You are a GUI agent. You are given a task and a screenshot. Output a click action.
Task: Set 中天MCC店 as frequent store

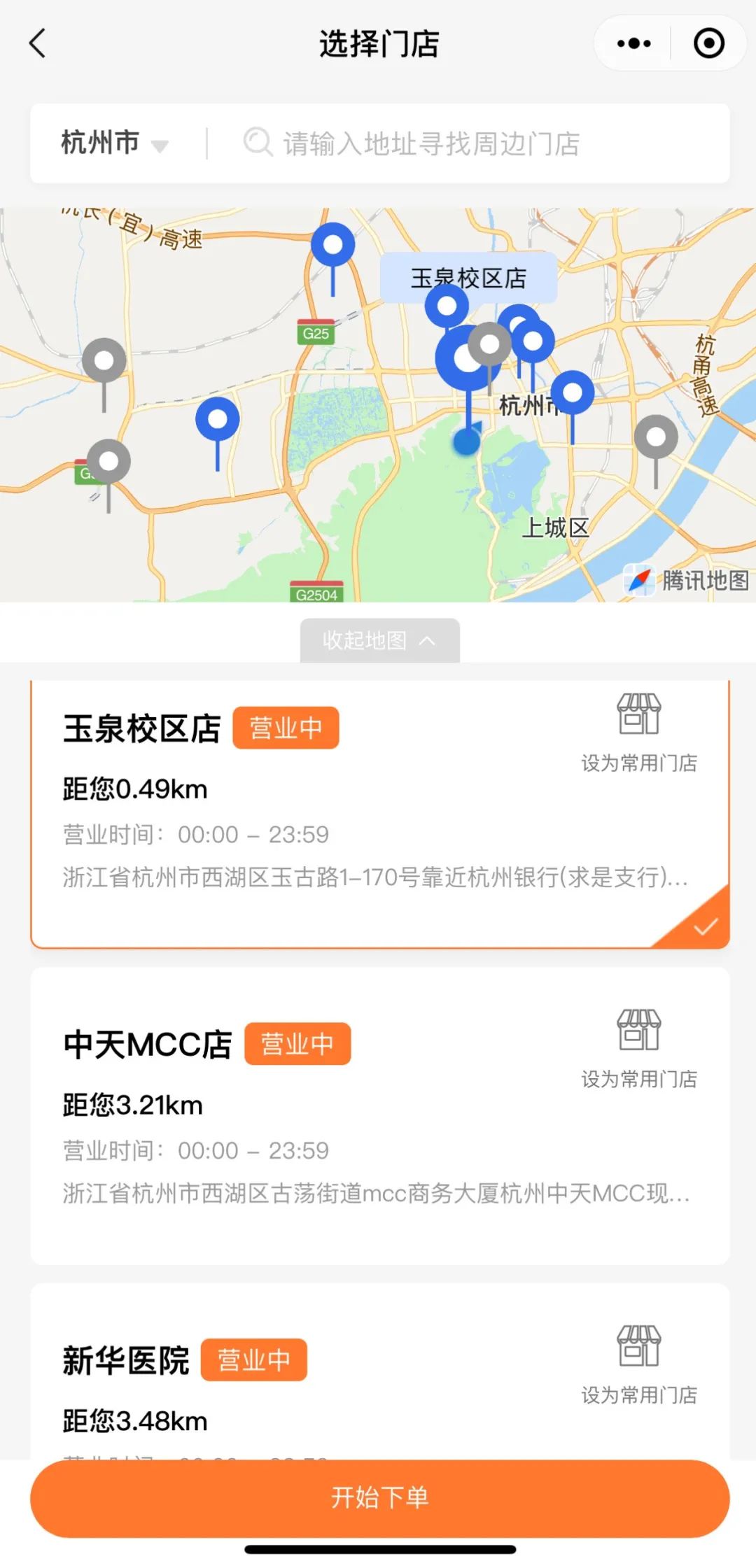[639, 1049]
